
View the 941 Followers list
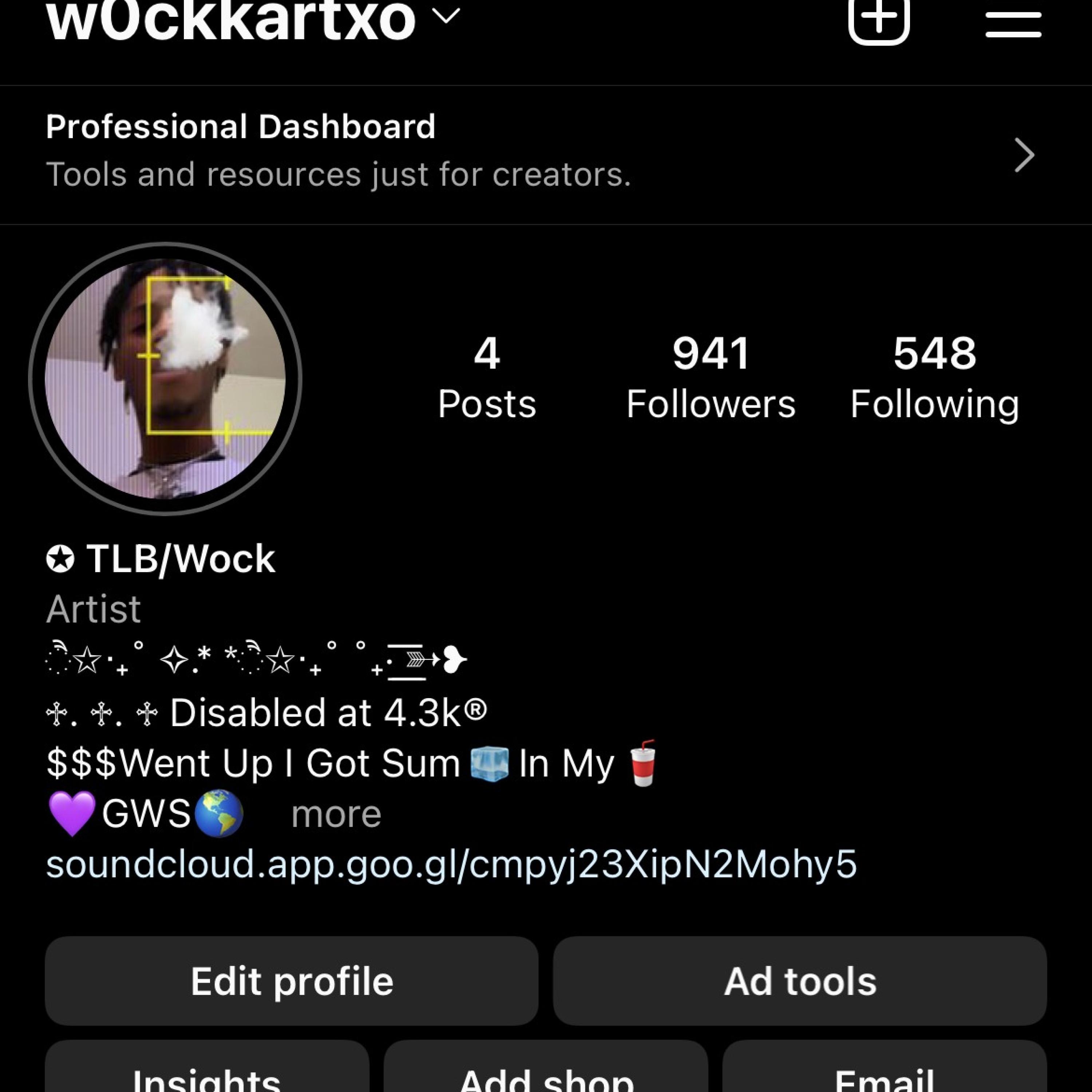click(711, 377)
